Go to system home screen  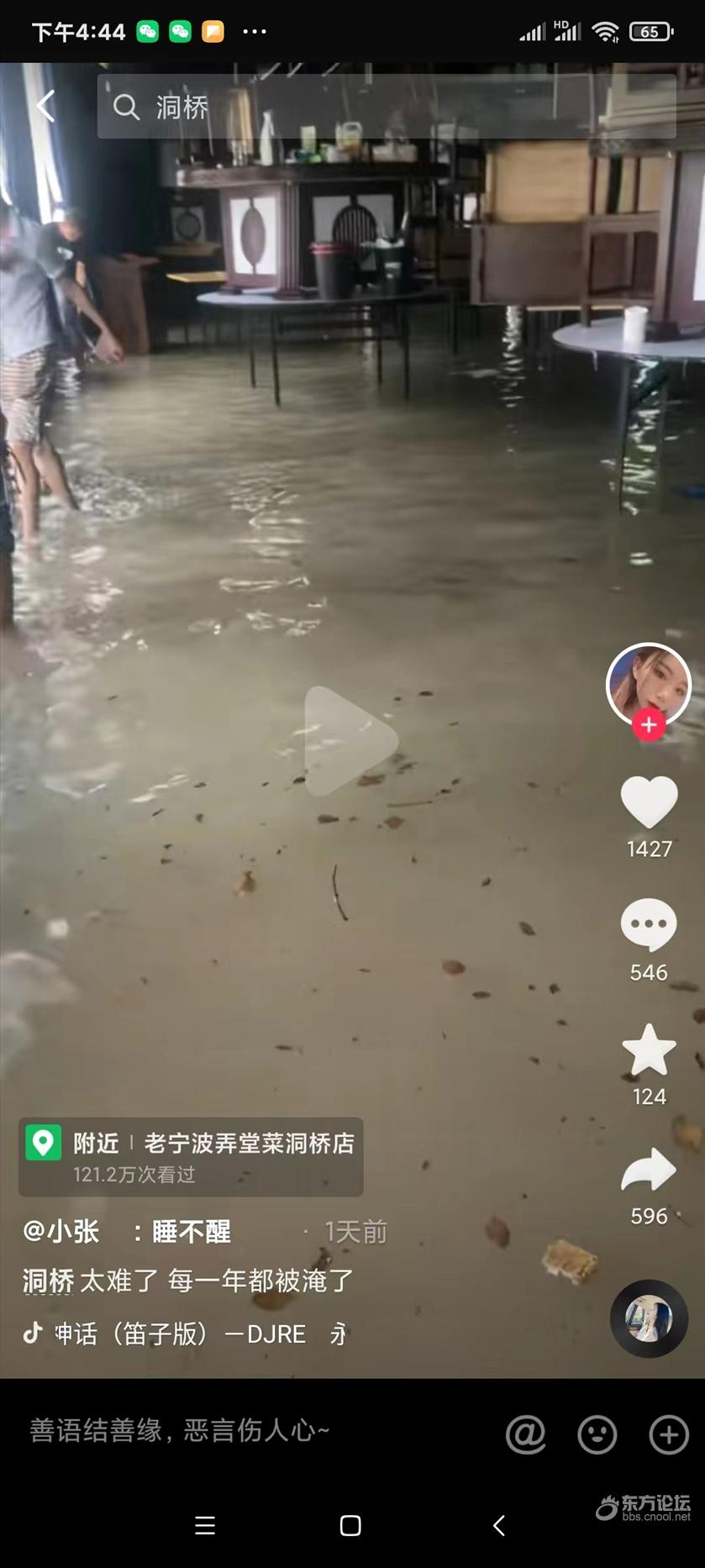point(350,1526)
